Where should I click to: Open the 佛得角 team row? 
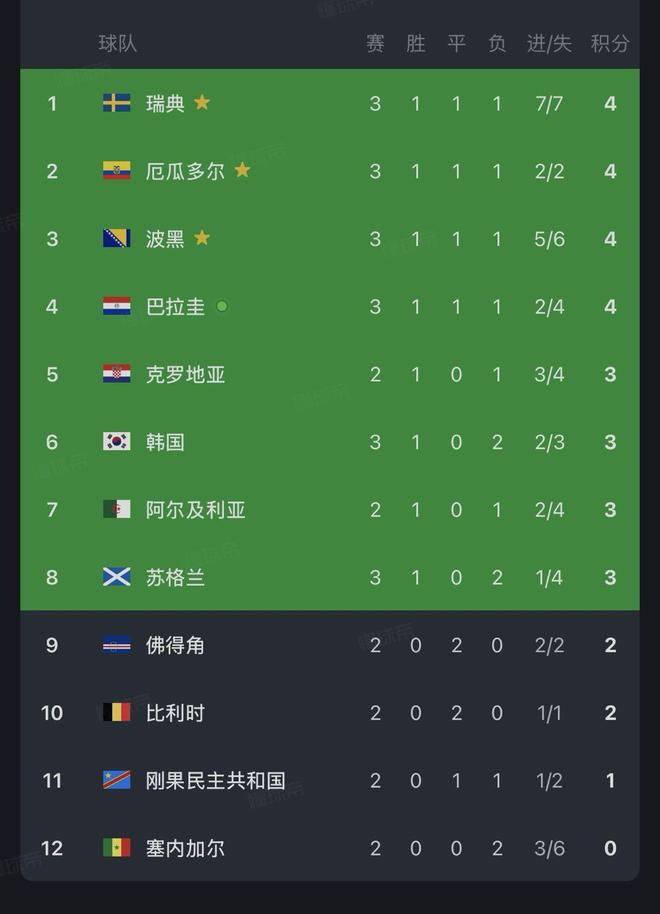pyautogui.click(x=330, y=645)
